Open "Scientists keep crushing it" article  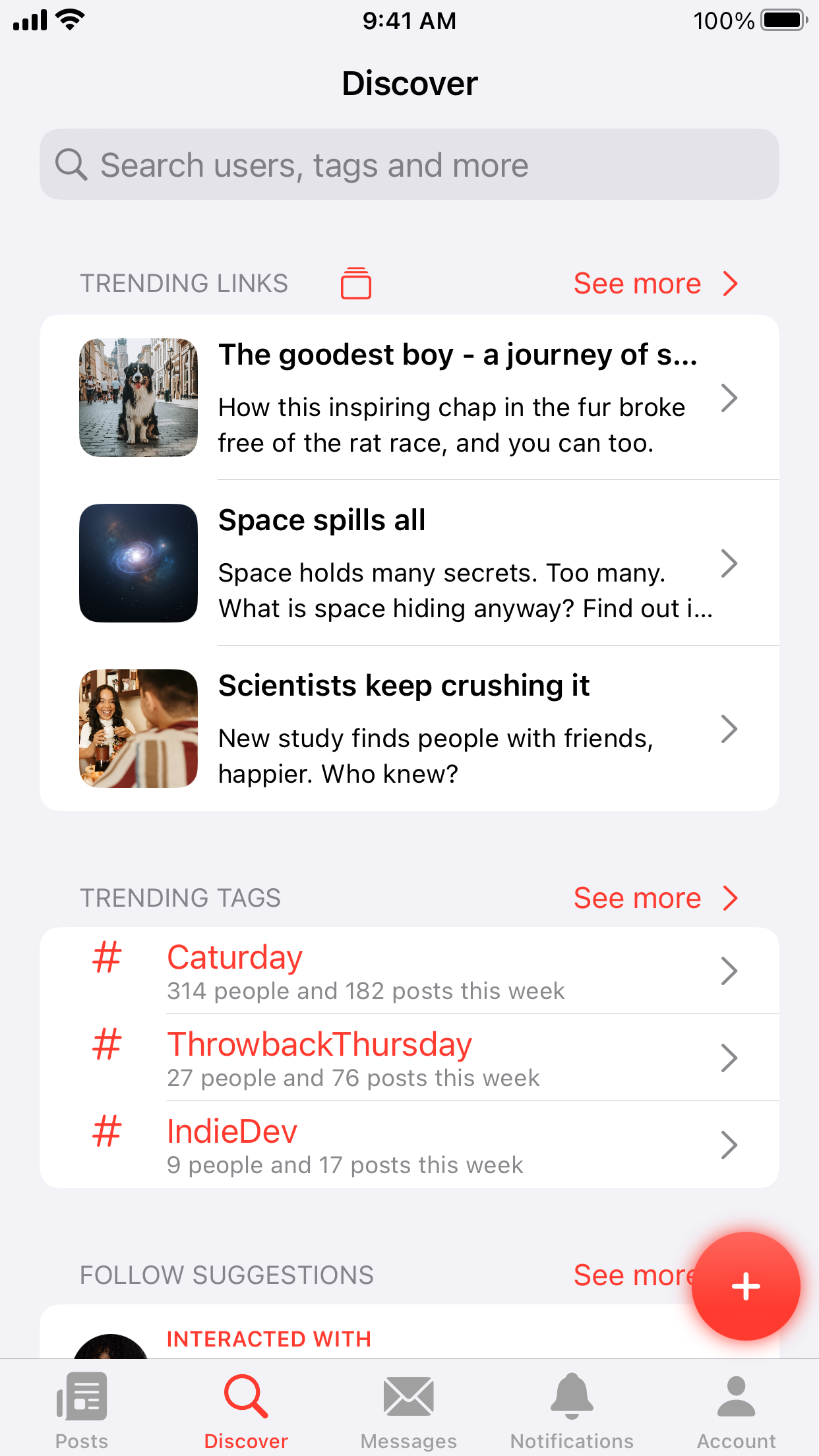(x=409, y=729)
